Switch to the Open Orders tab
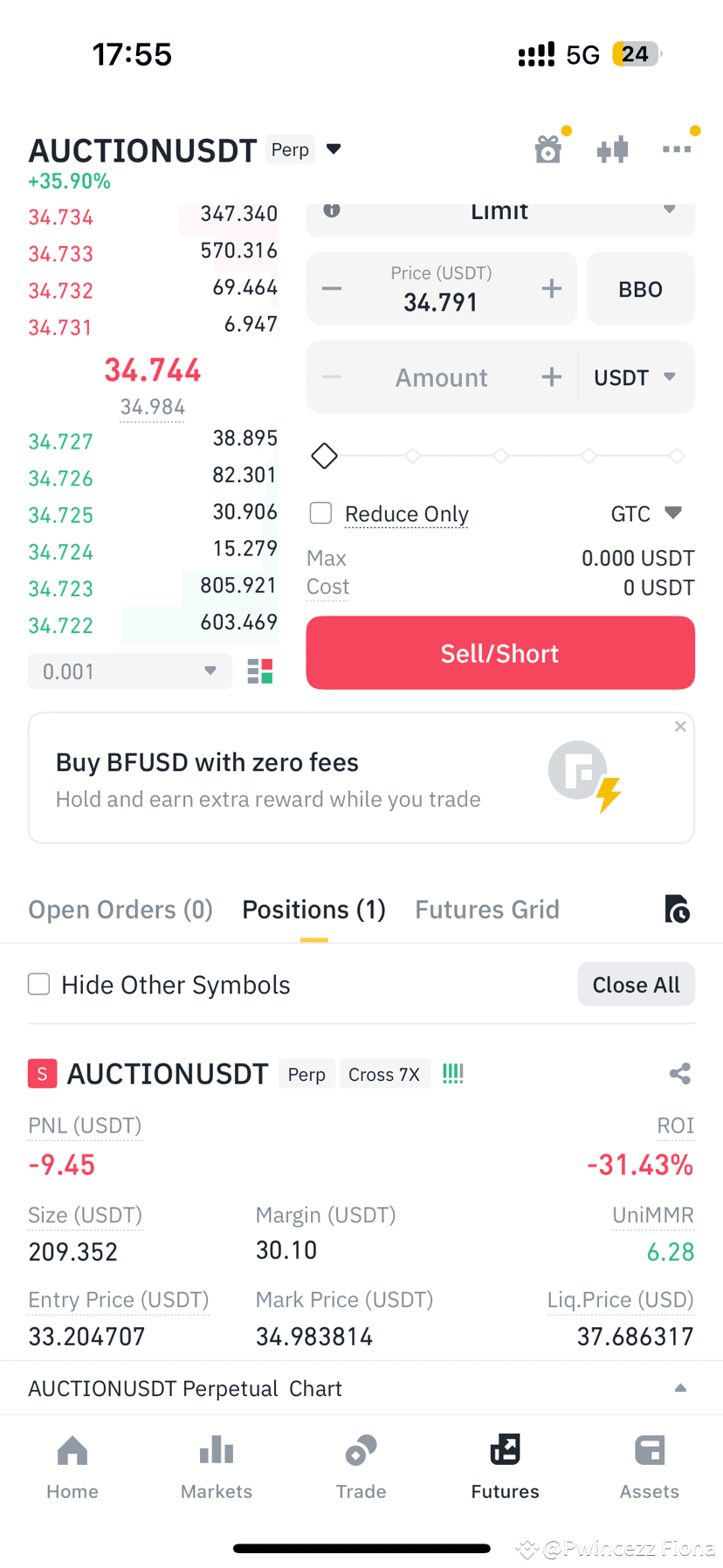Screen dimensions: 723x1568 tap(120, 910)
